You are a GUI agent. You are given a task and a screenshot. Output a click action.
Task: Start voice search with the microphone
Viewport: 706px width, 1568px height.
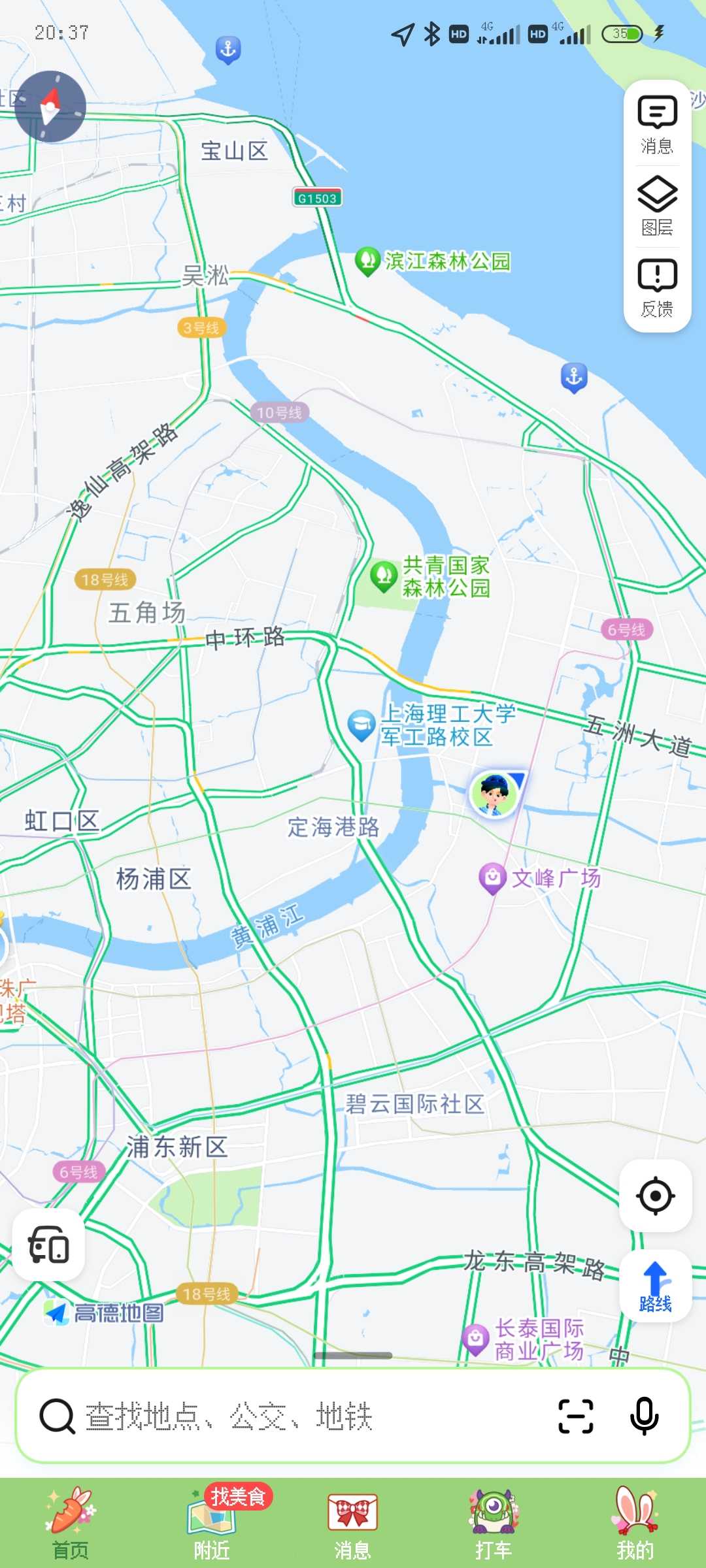click(x=644, y=1416)
